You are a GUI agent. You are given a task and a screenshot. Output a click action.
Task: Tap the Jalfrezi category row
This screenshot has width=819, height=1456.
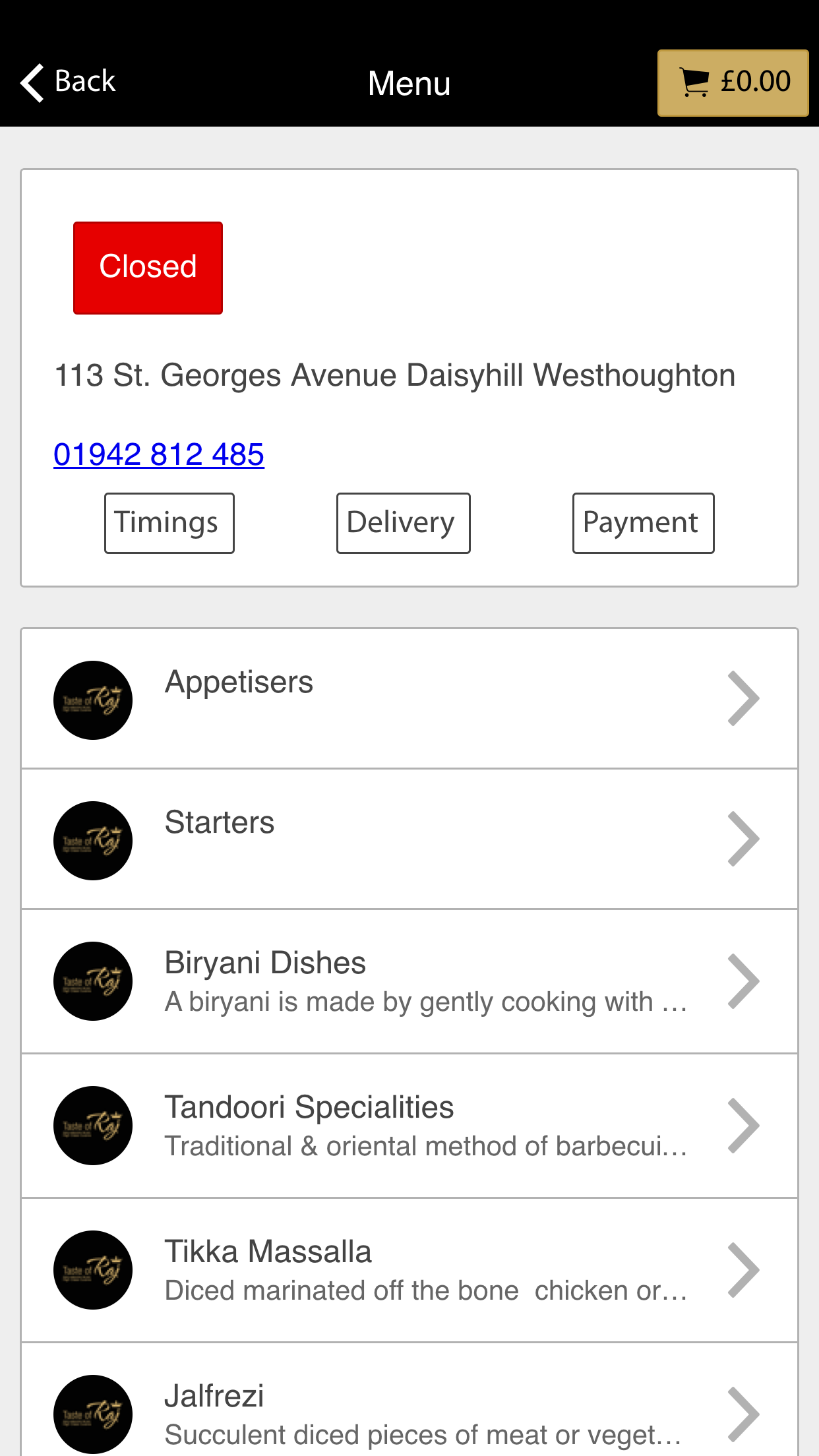409,1399
